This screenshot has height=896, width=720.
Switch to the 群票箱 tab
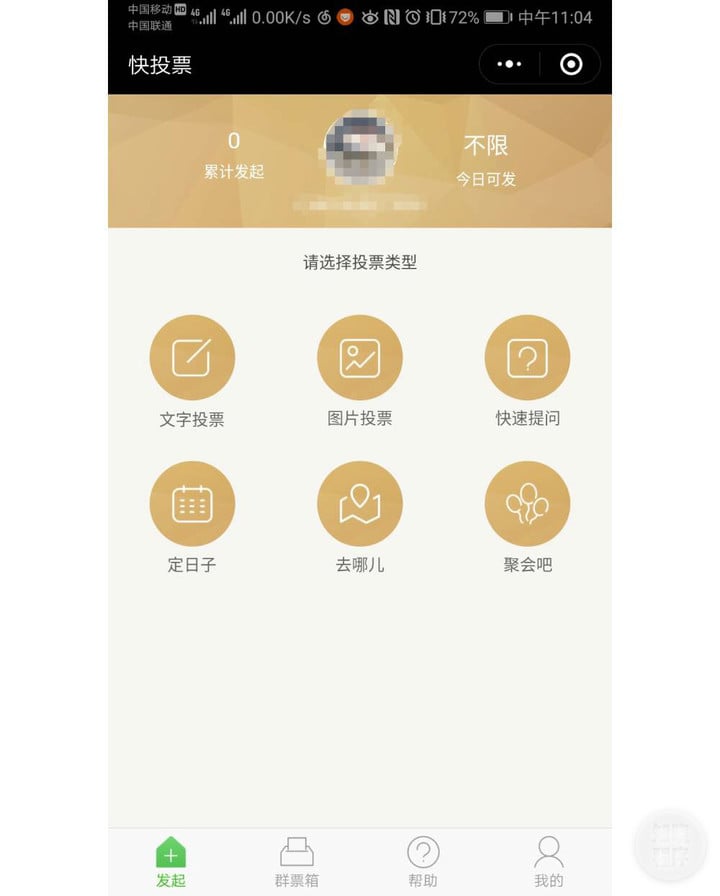pyautogui.click(x=297, y=861)
